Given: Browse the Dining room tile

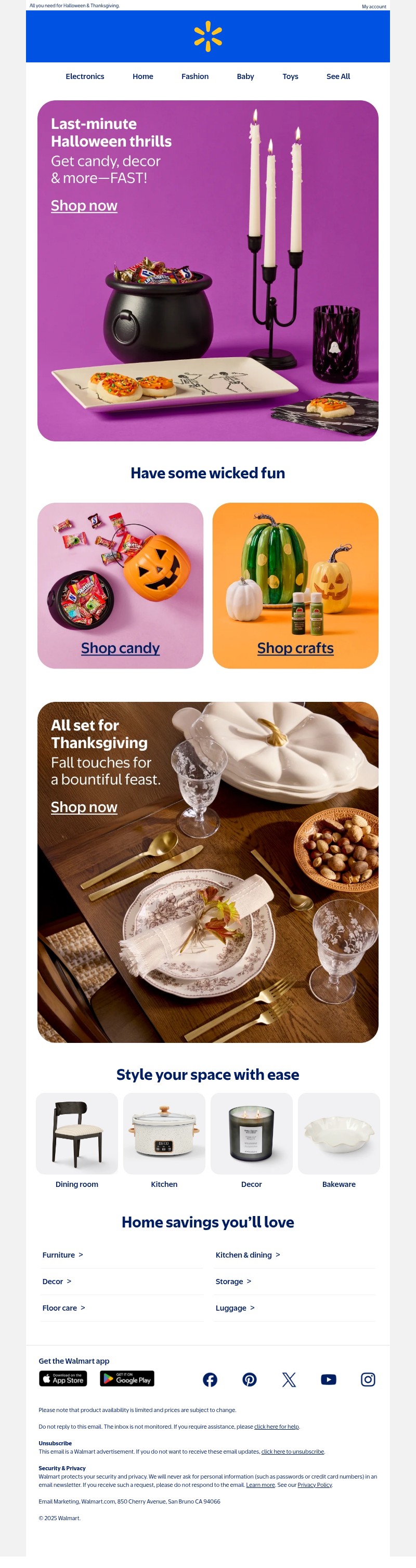Looking at the screenshot, I should pyautogui.click(x=77, y=1133).
